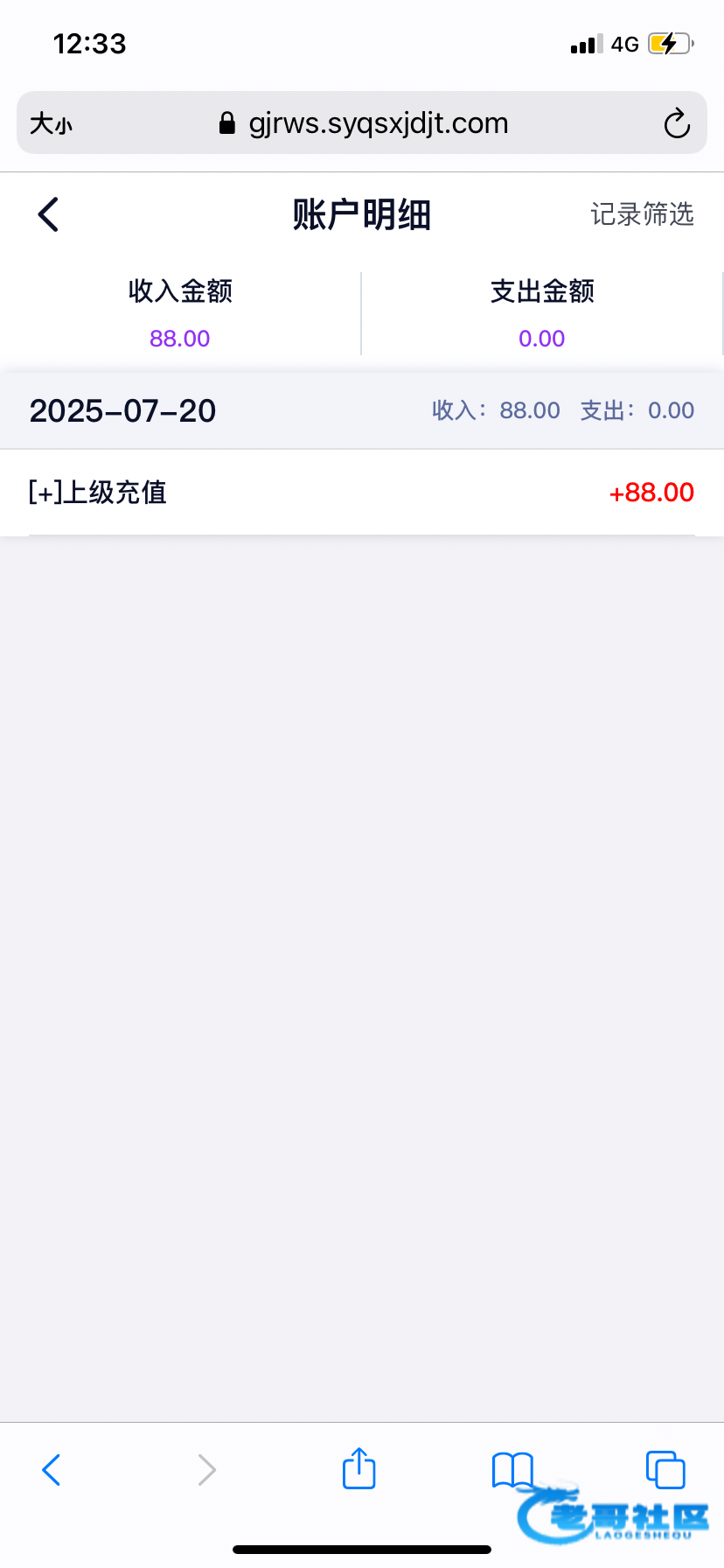724x1568 pixels.
Task: Go back from 账户明细 page
Action: click(49, 214)
